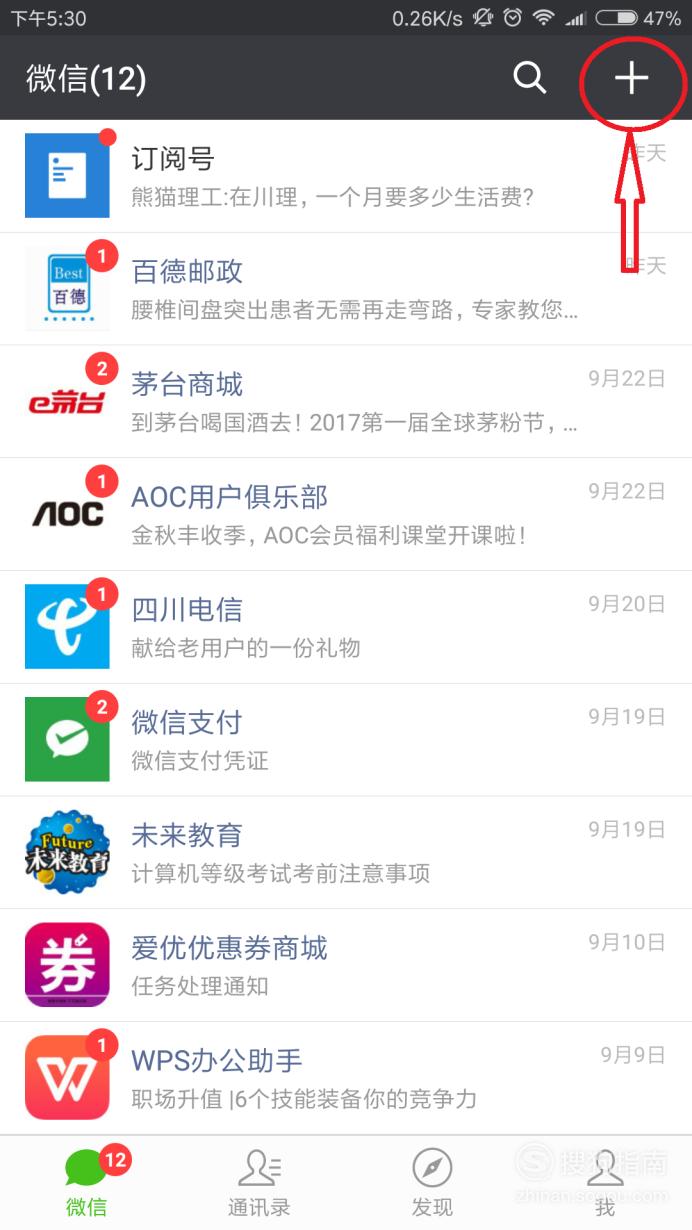Open the AOC用户俱乐部 conversation
This screenshot has height=1230, width=692.
point(346,514)
